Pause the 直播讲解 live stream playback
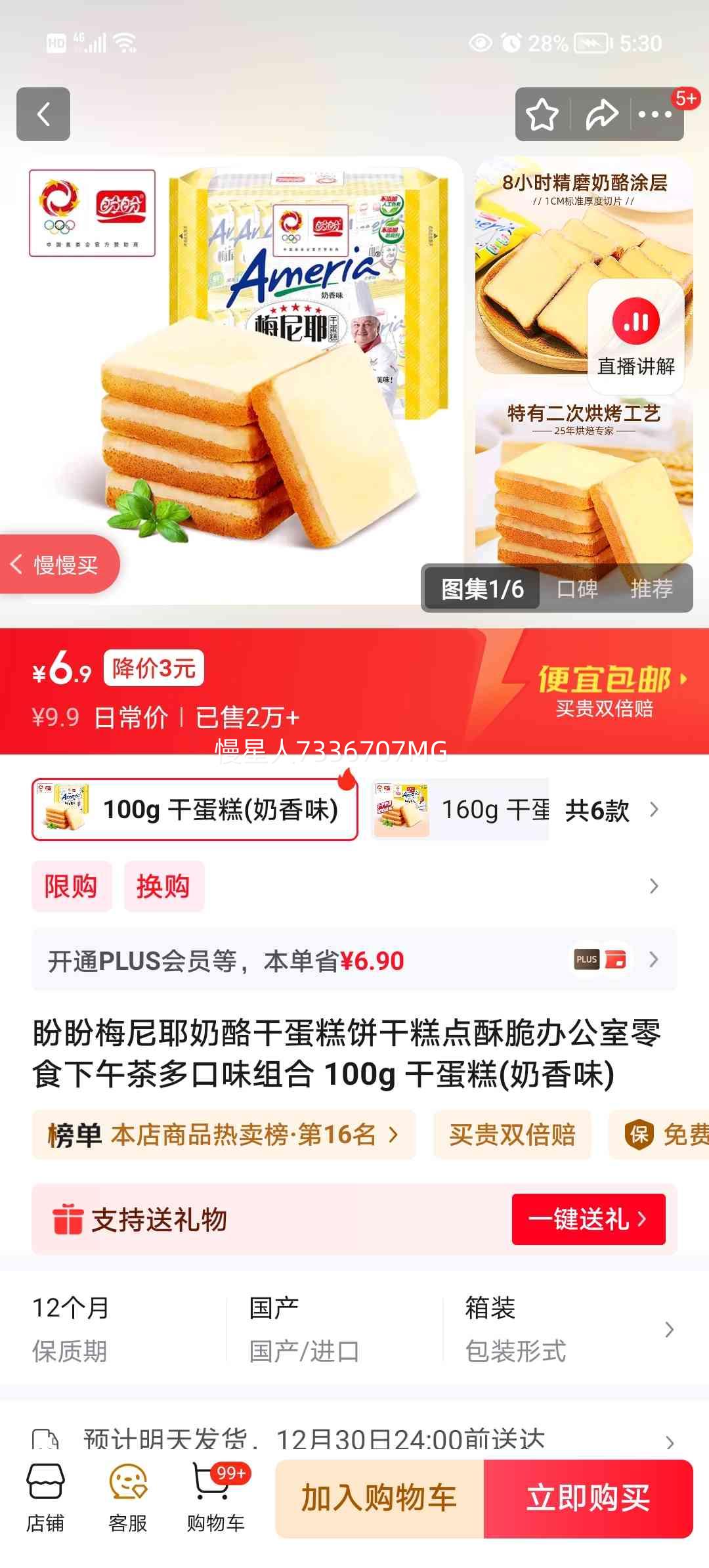This screenshot has width=709, height=1568. pyautogui.click(x=635, y=321)
